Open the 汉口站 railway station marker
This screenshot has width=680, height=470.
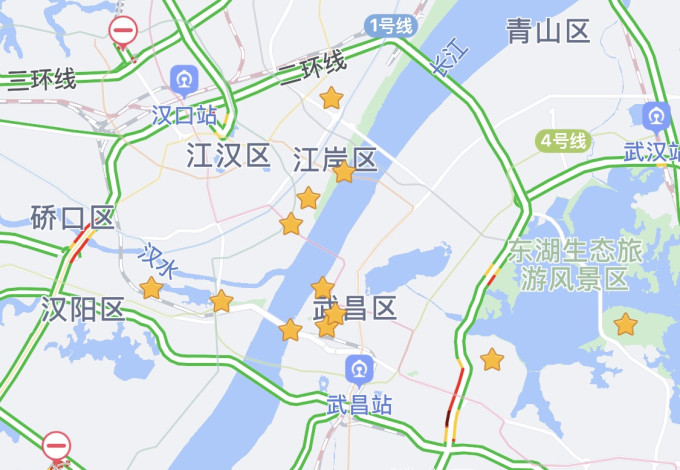pos(184,80)
